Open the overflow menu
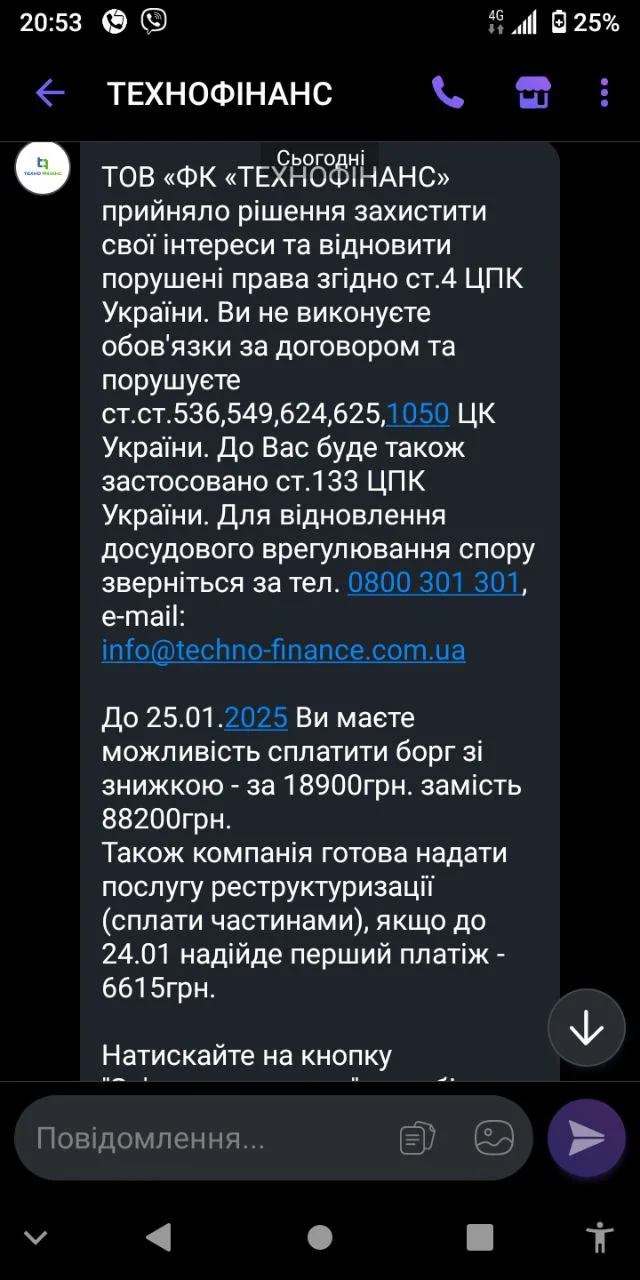This screenshot has height=1280, width=640. pyautogui.click(x=604, y=92)
